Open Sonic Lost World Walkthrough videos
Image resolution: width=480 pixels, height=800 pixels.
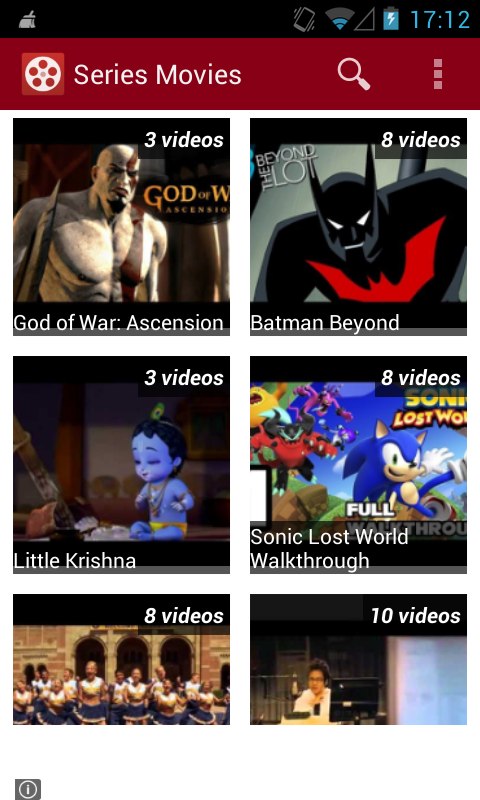pyautogui.click(x=358, y=465)
